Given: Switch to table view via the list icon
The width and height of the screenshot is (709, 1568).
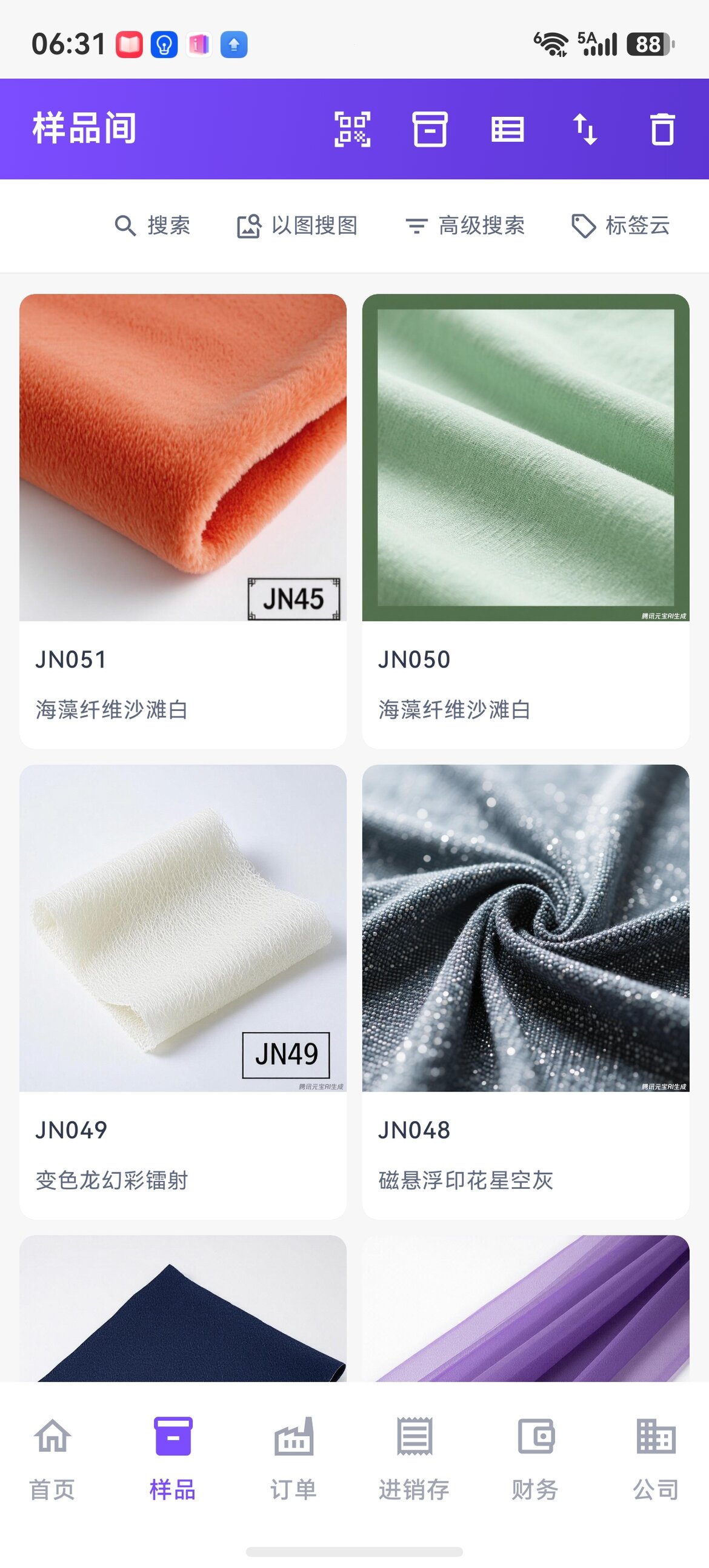Looking at the screenshot, I should 509,130.
